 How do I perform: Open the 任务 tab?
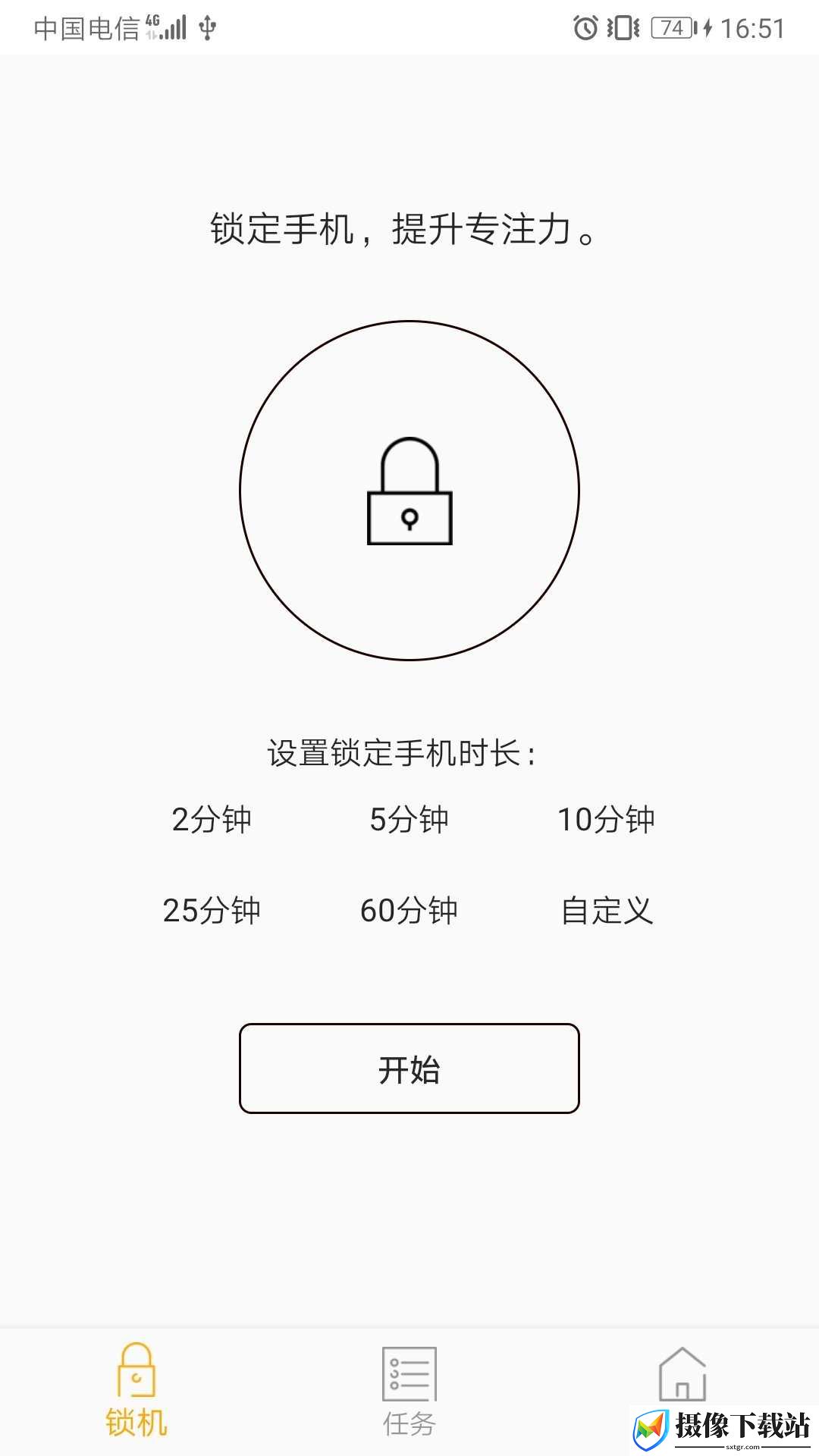(x=409, y=1391)
